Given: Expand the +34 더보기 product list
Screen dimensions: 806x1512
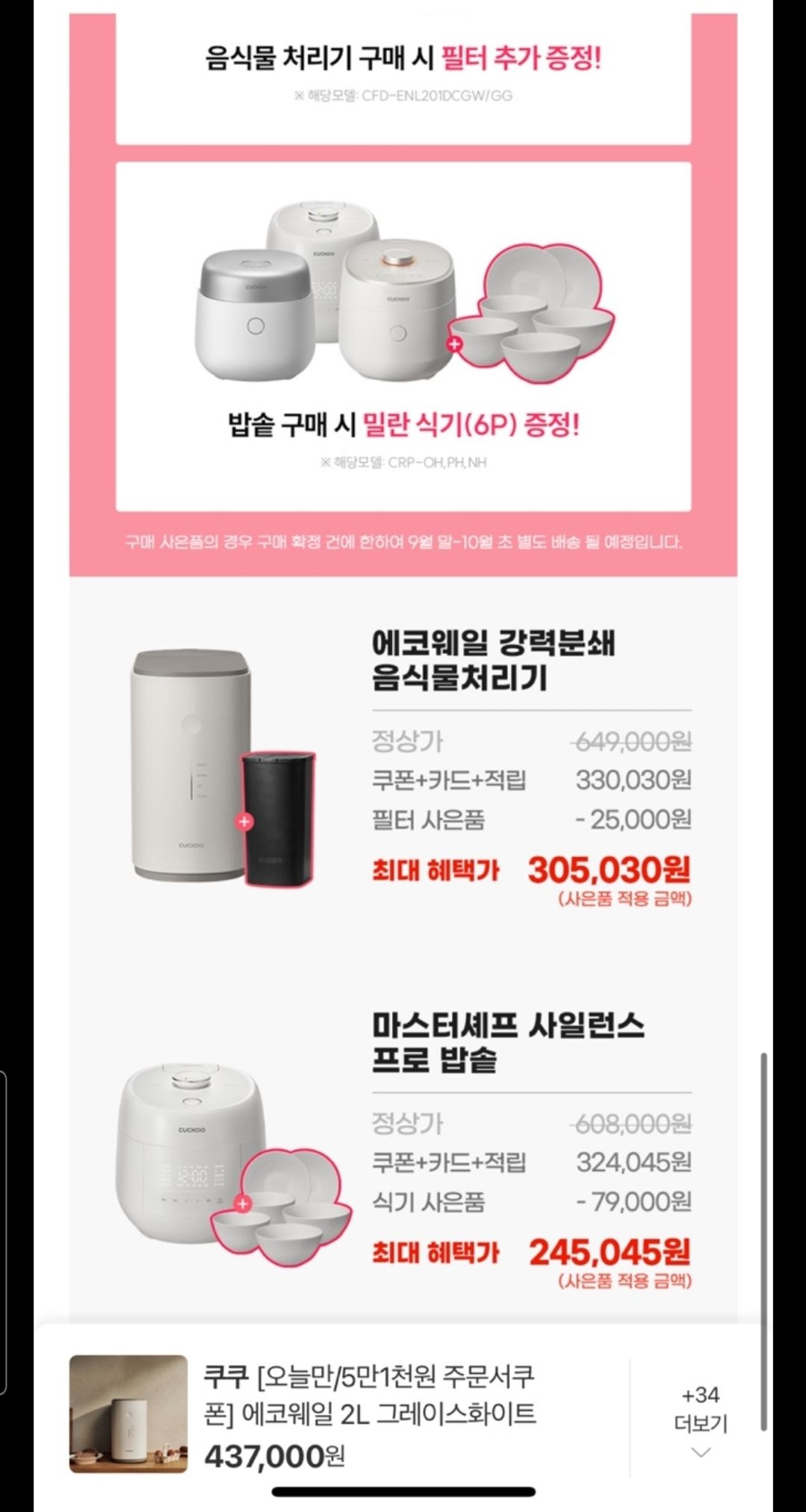Looking at the screenshot, I should 700,1422.
